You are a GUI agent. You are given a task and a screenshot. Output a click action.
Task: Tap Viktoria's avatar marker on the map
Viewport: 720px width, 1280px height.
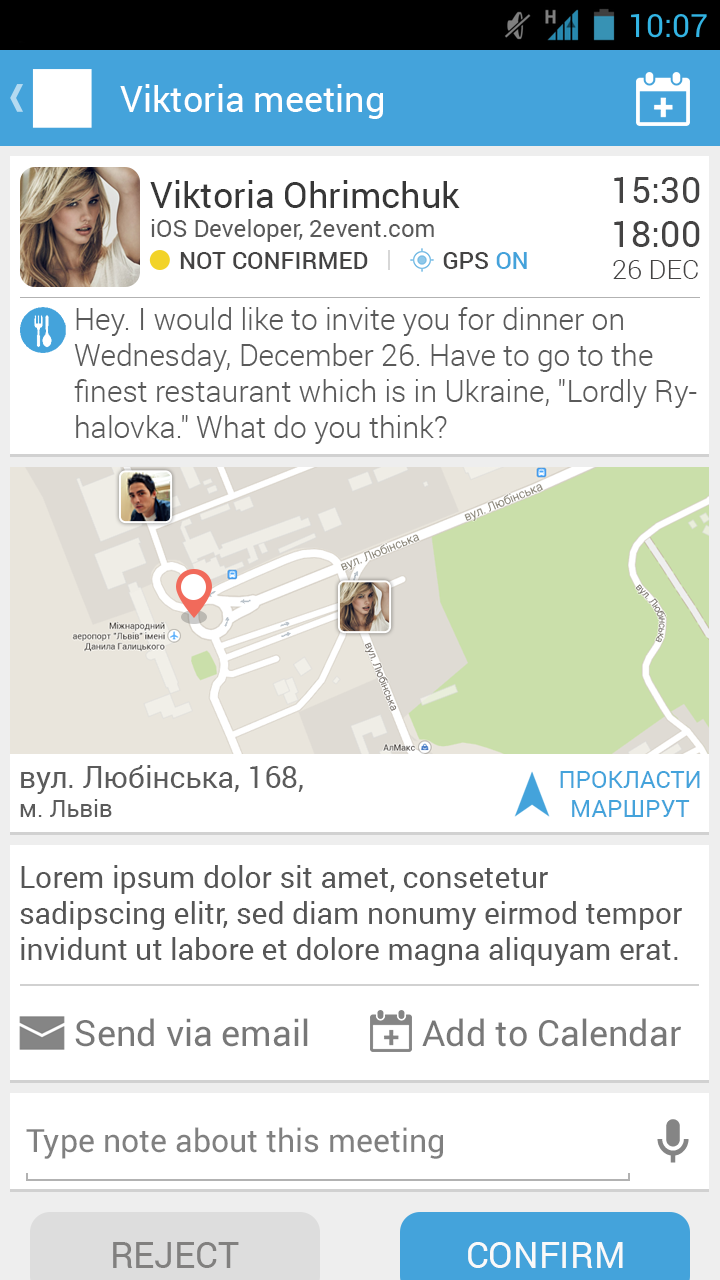point(364,607)
